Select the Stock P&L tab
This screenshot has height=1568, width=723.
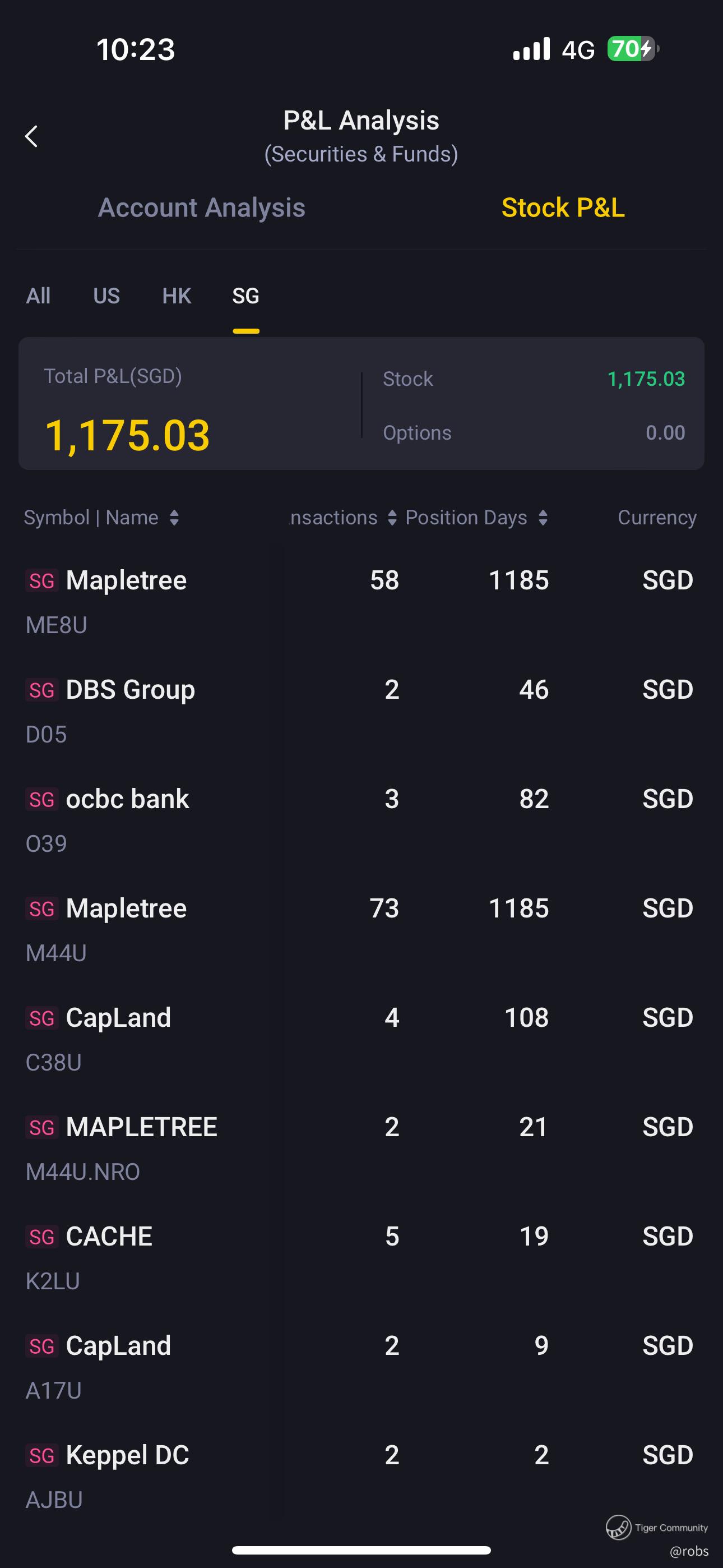point(563,207)
